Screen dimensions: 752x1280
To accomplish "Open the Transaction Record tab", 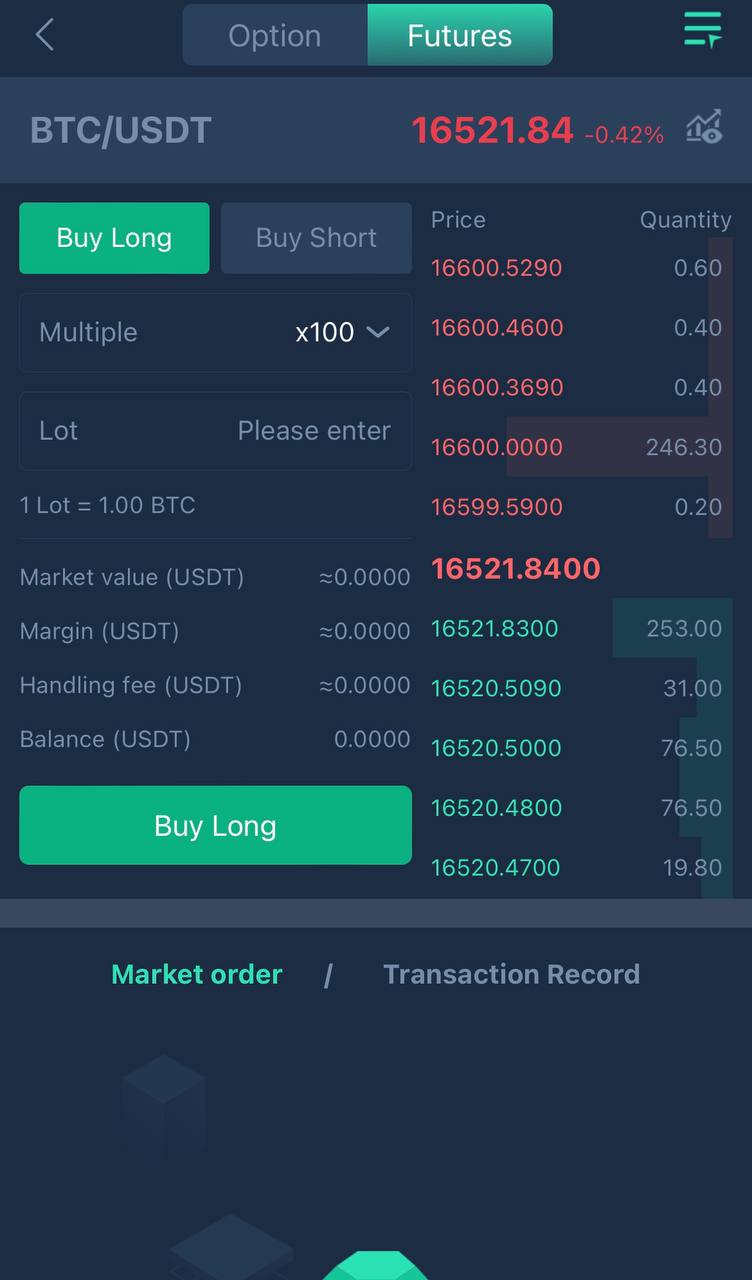I will pos(511,974).
